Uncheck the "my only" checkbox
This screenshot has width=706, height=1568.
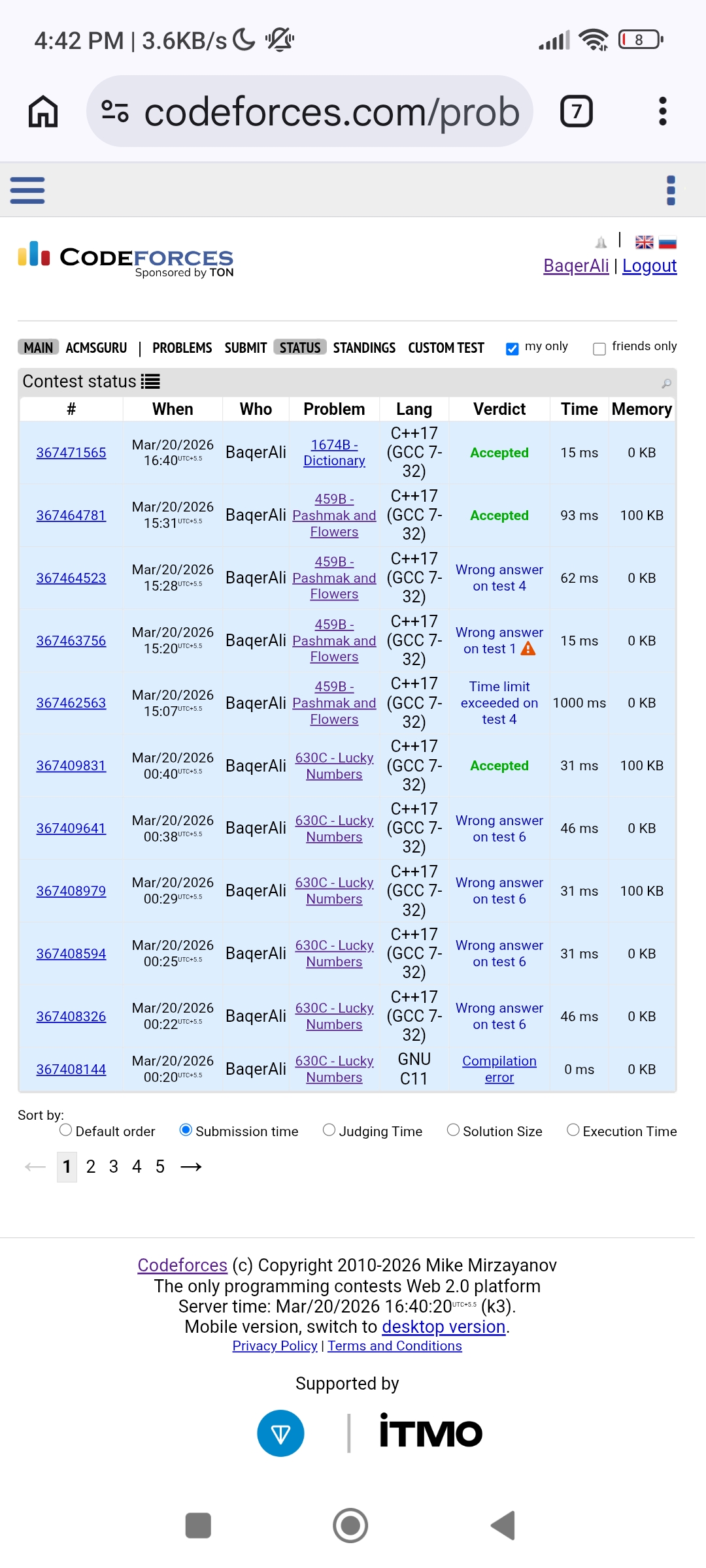pyautogui.click(x=513, y=349)
